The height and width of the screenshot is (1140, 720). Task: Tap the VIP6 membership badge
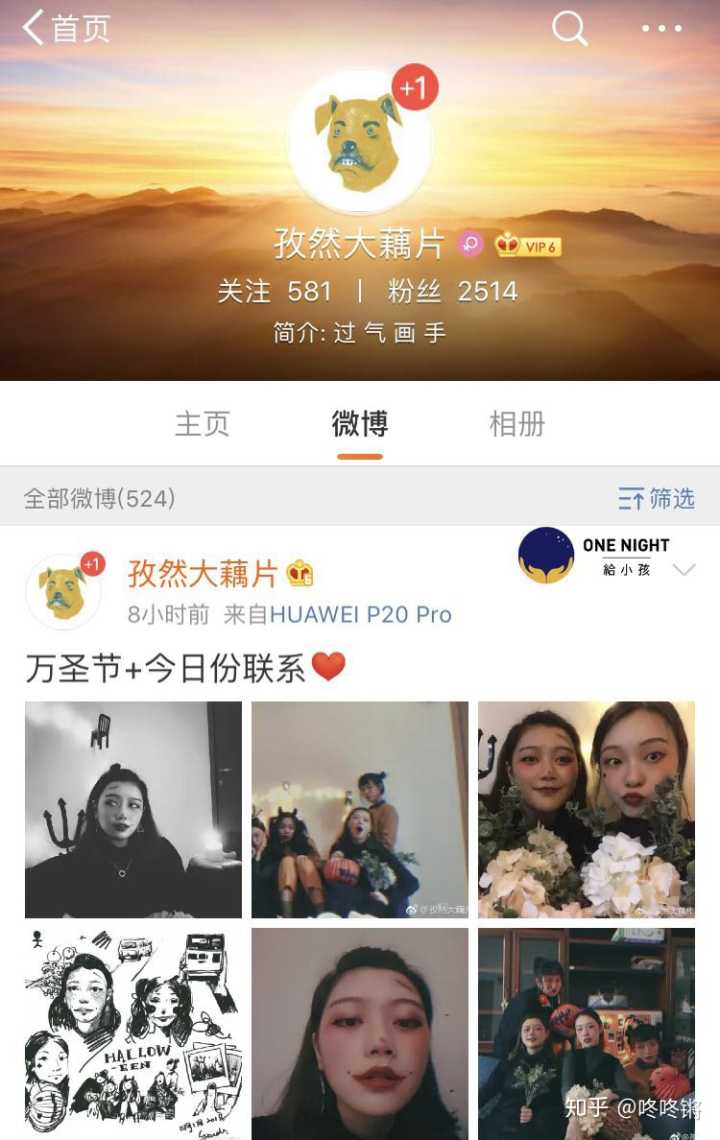(528, 245)
